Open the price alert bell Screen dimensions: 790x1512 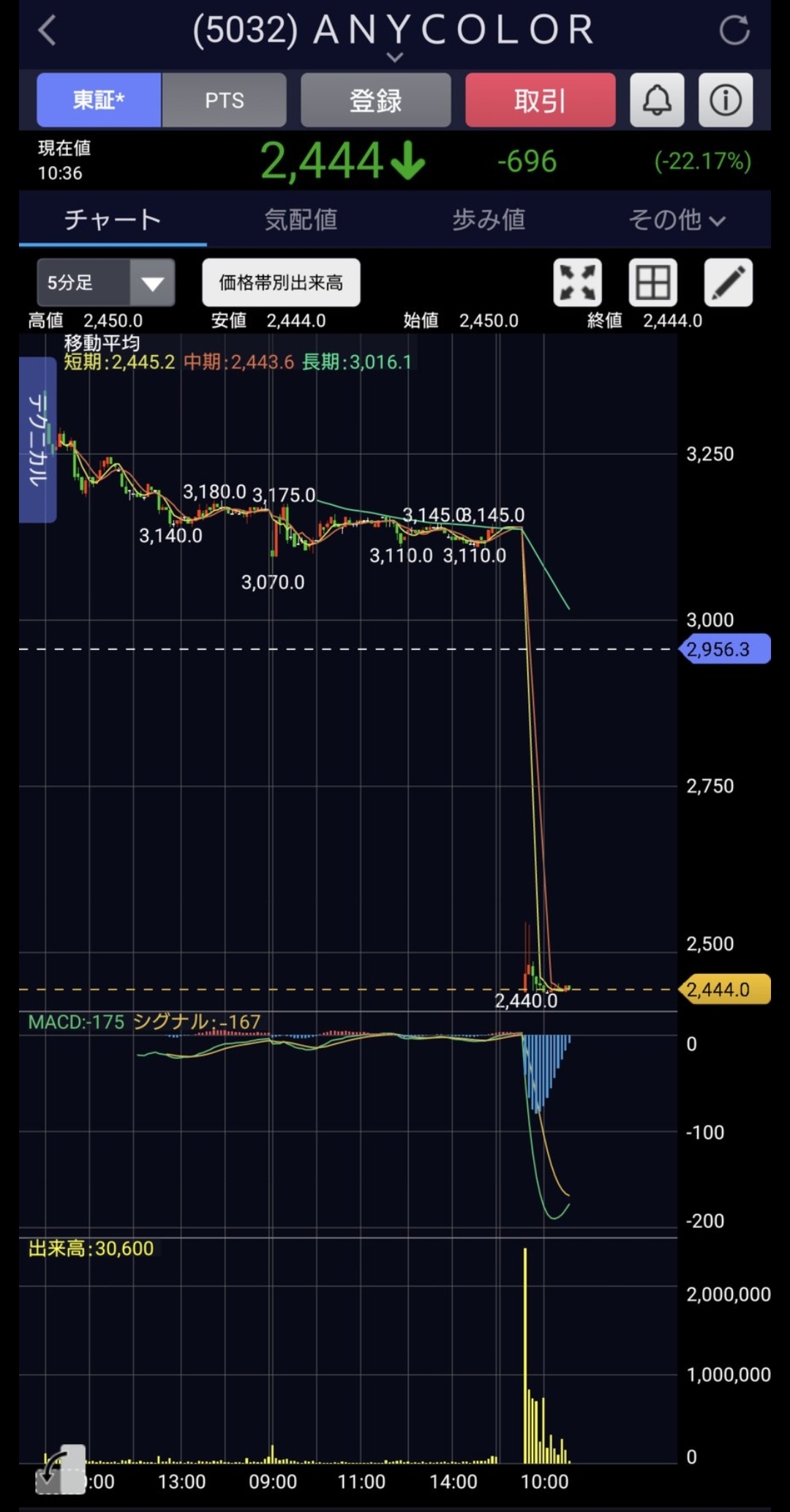(x=657, y=100)
